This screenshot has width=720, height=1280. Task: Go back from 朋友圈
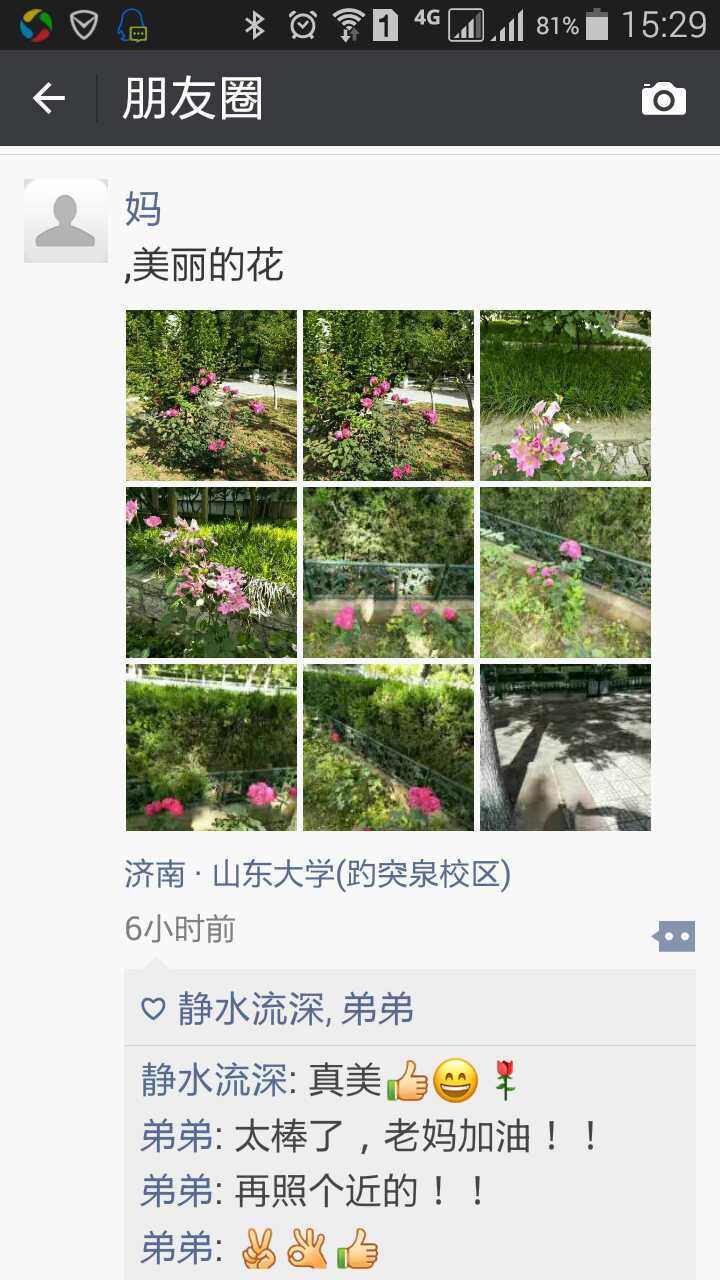click(x=48, y=99)
